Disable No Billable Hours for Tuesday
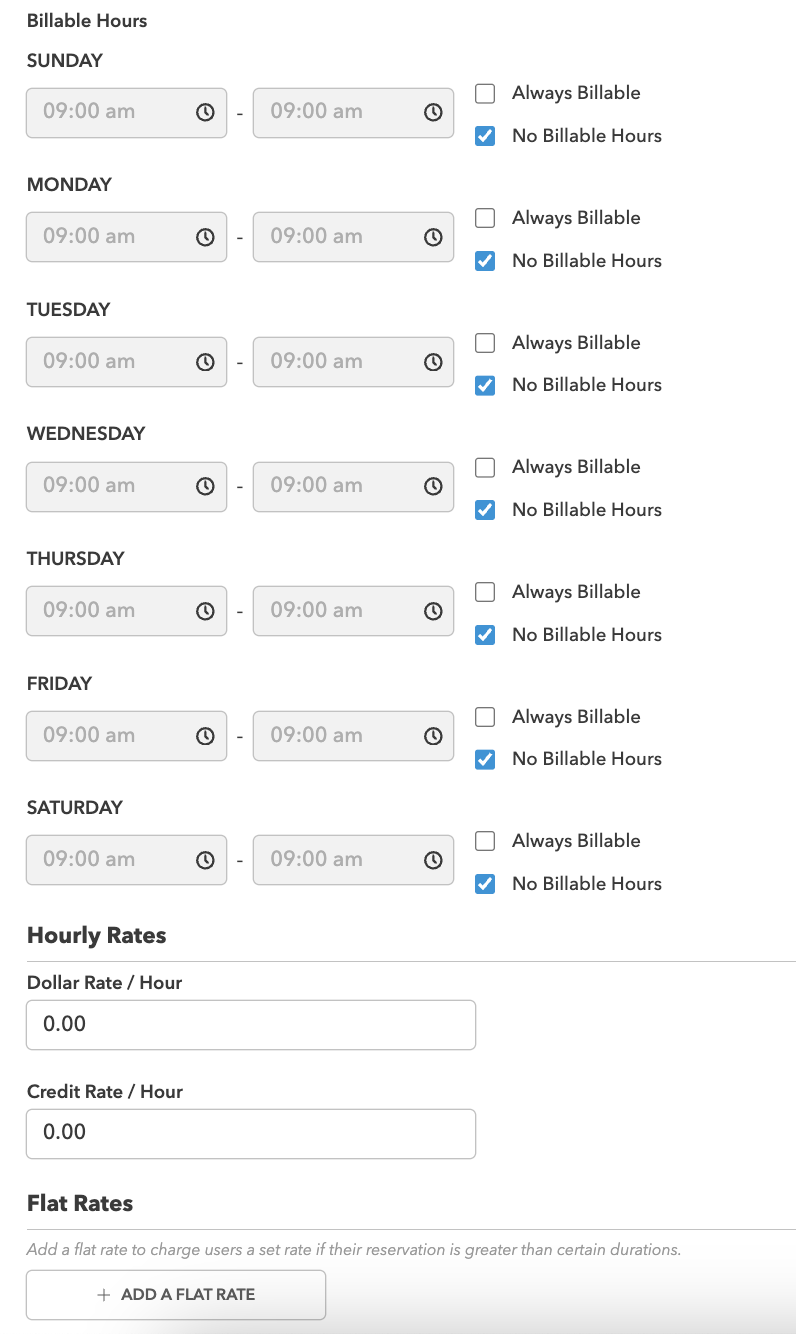 [485, 385]
